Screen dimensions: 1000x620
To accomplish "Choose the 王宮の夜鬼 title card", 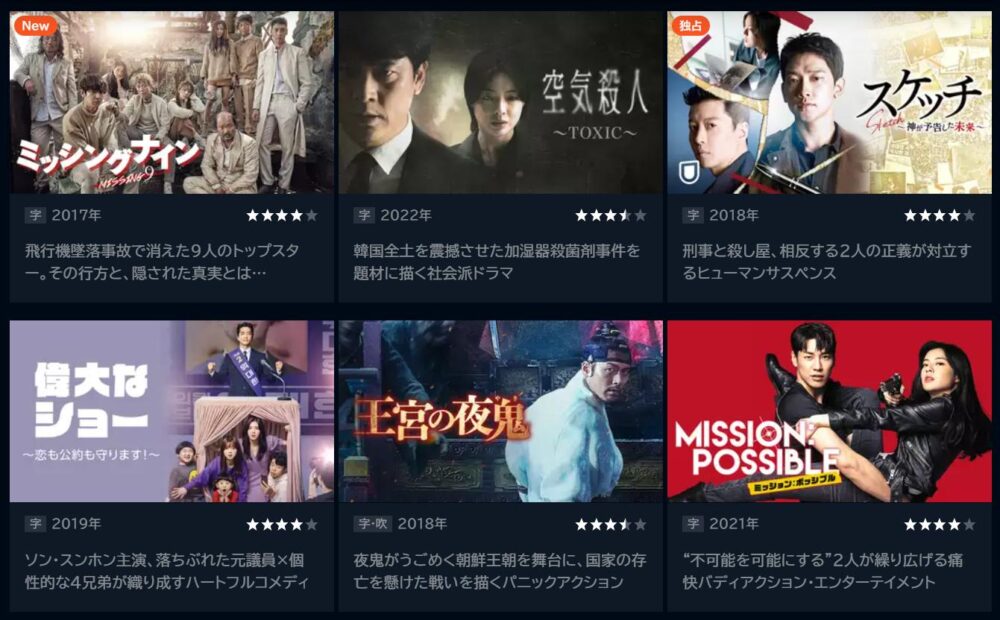I will (x=500, y=411).
